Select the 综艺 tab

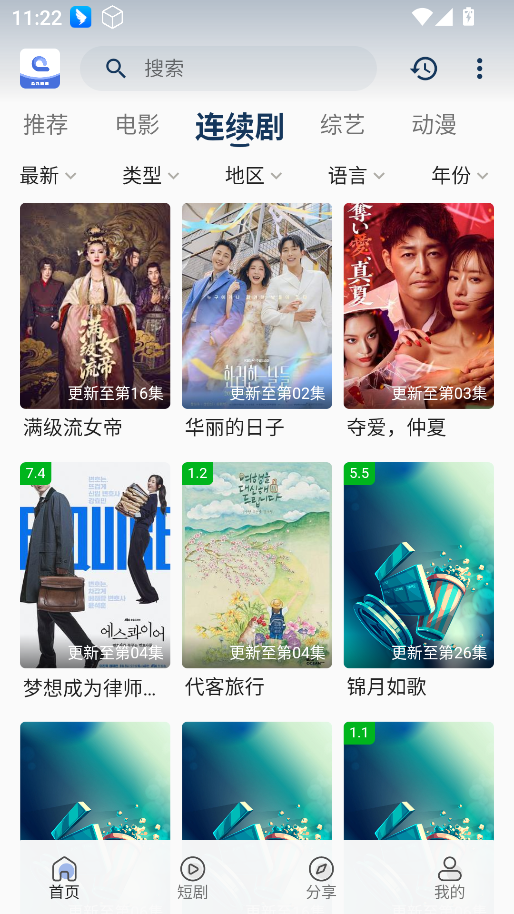(x=342, y=125)
